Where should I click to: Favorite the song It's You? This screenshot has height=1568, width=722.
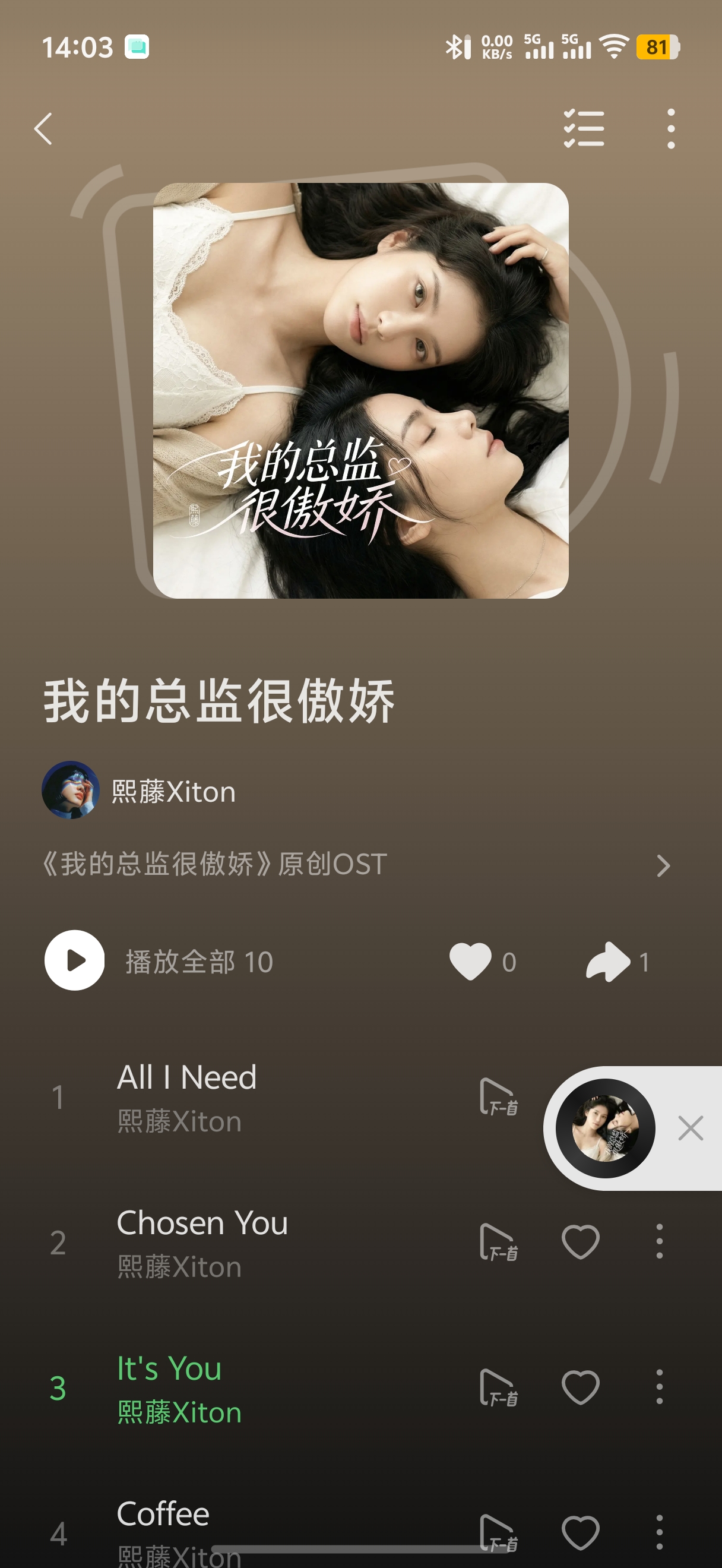tap(580, 1387)
